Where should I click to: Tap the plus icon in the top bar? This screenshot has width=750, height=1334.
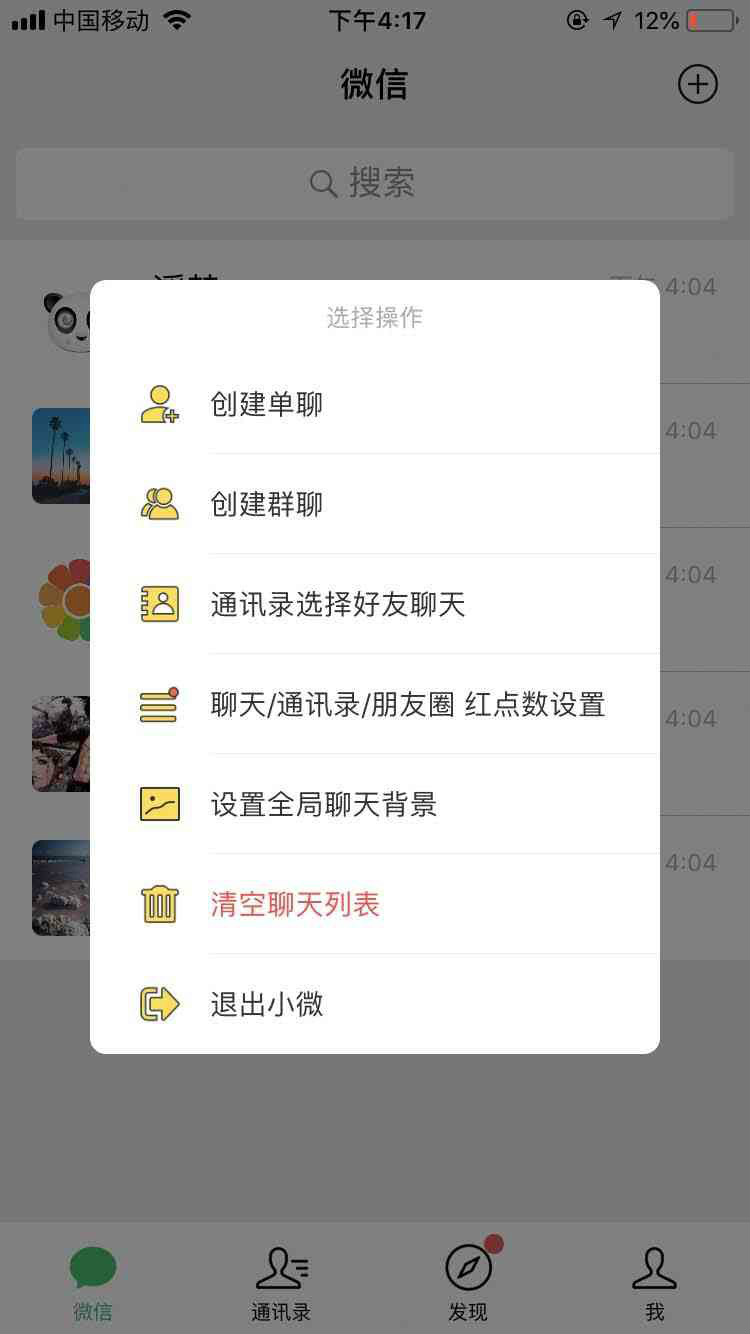pyautogui.click(x=697, y=84)
